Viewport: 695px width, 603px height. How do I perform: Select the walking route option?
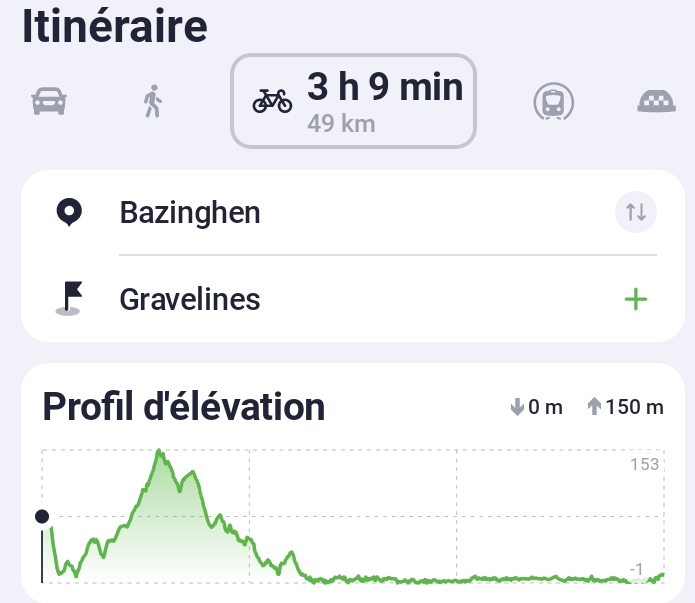pos(152,101)
